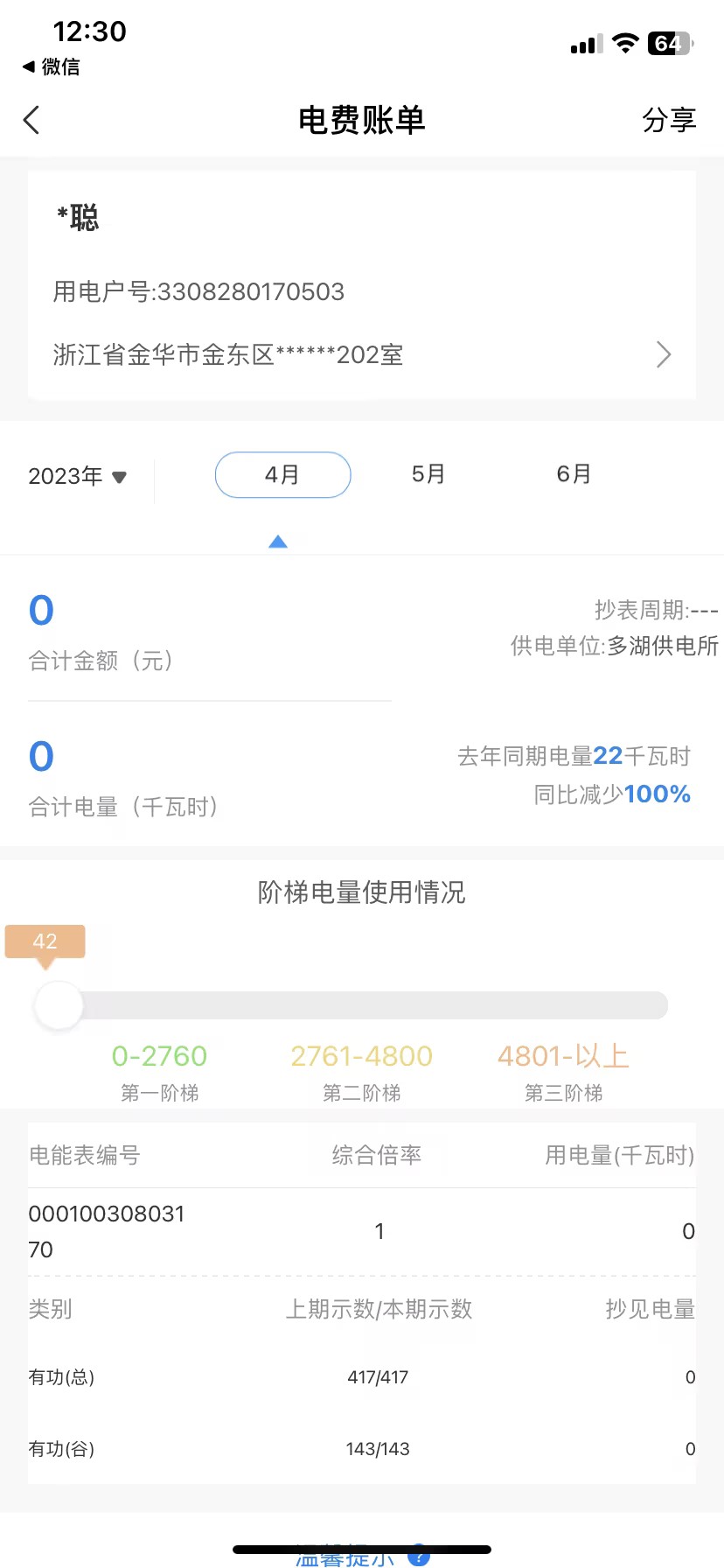Select the 4月 bill tab
724x1568 pixels.
[282, 474]
